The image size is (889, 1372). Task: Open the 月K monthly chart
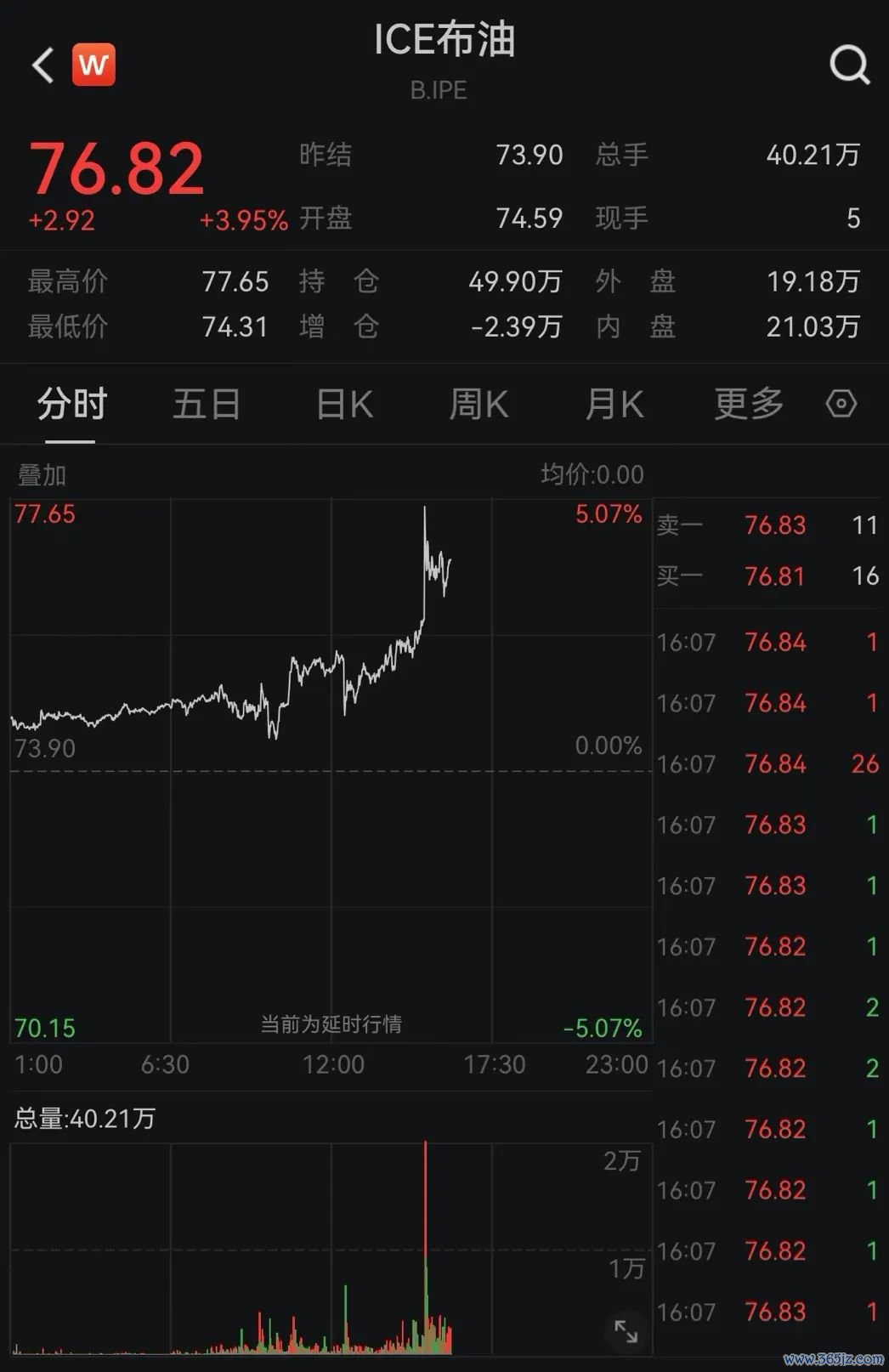614,404
